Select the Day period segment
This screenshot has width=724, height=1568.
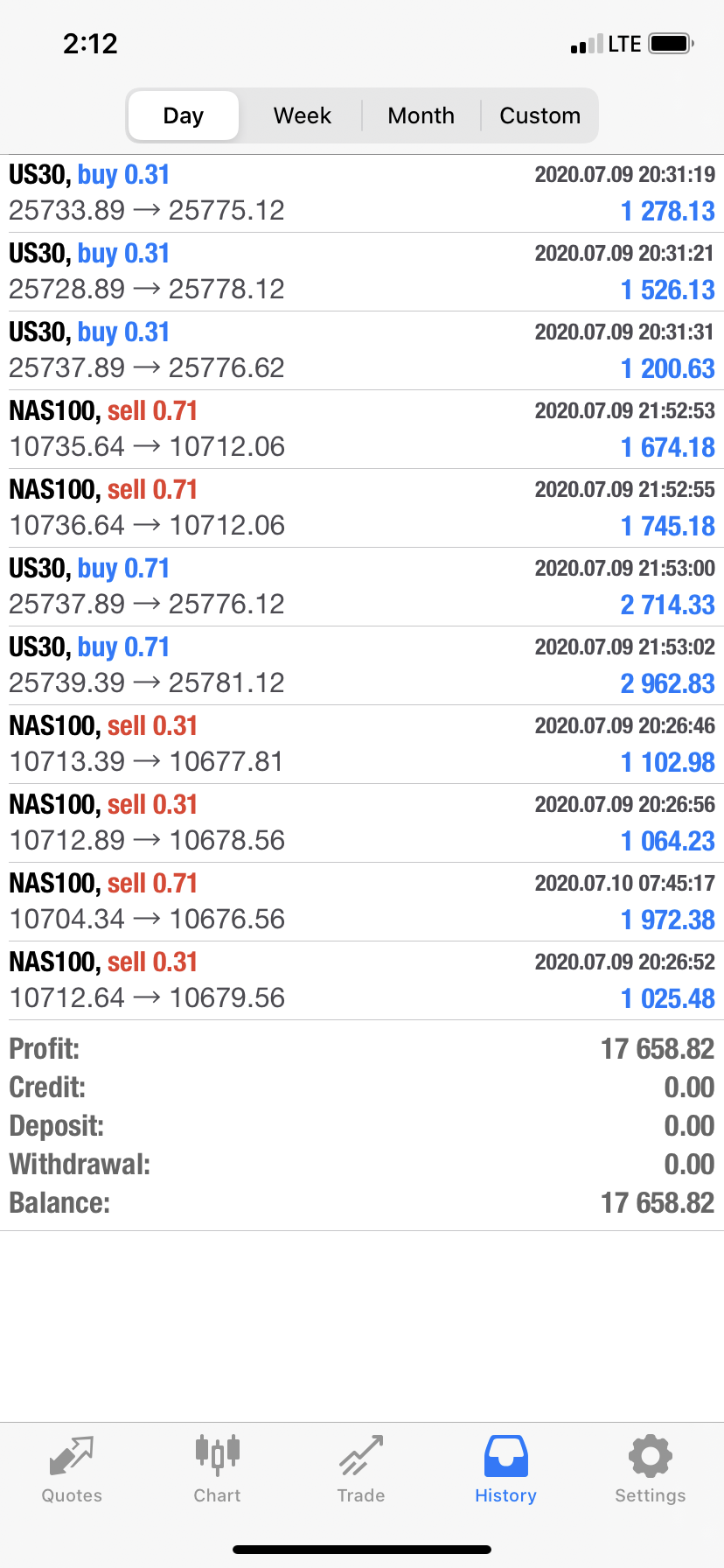tap(183, 115)
